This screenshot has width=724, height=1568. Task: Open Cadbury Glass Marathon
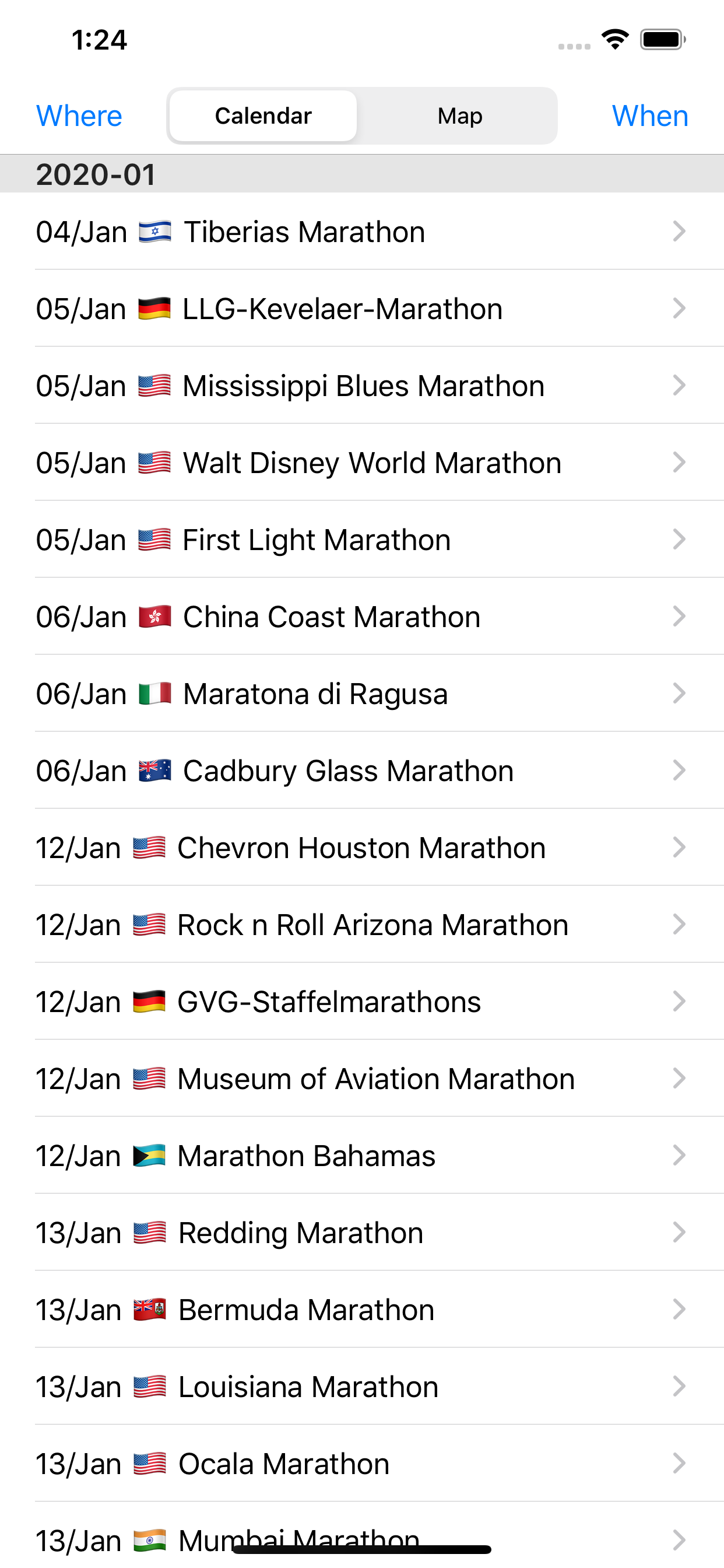click(x=362, y=771)
